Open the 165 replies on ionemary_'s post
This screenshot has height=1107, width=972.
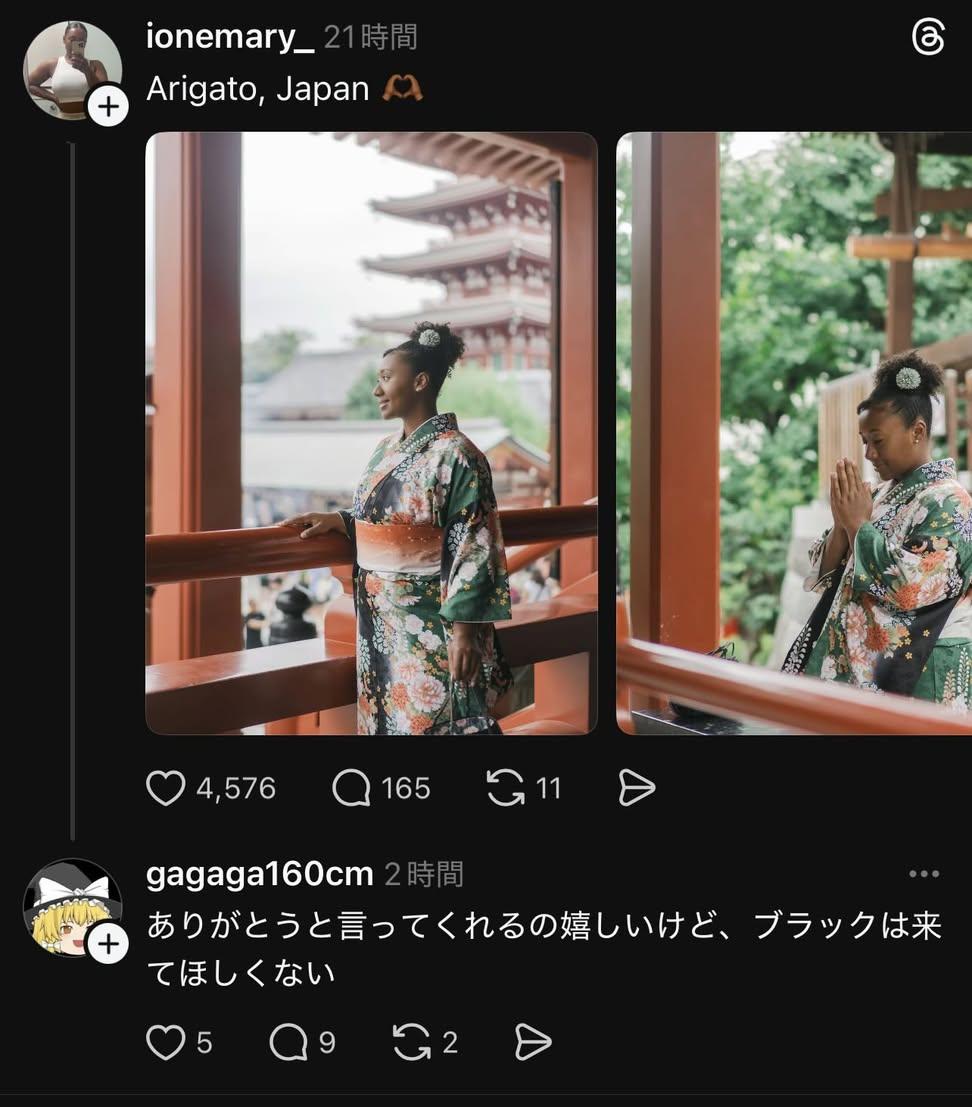pyautogui.click(x=352, y=788)
